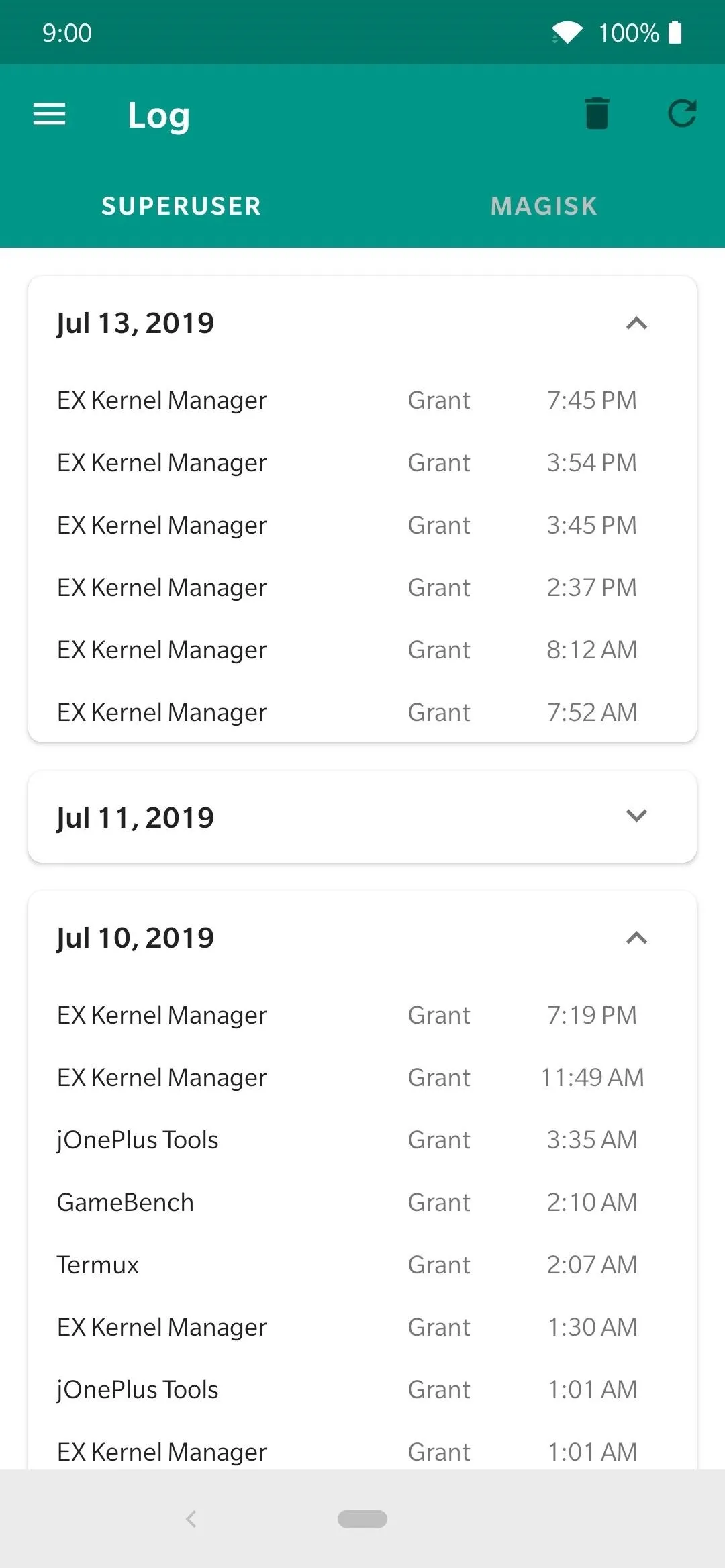The width and height of the screenshot is (725, 1568).
Task: Collapse the Jul 10, 2019 section
Action: (636, 938)
